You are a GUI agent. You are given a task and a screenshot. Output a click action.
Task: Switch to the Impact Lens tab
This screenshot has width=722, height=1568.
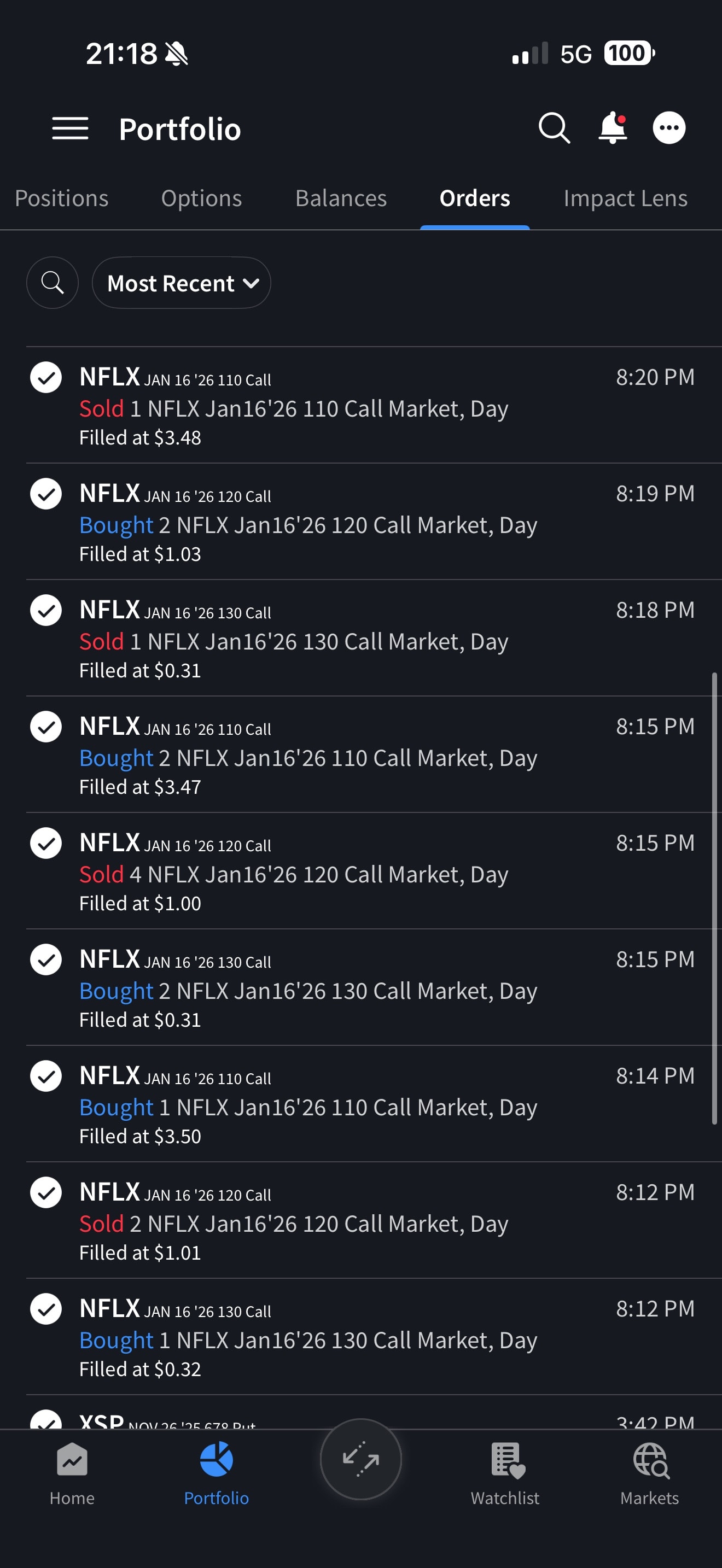625,198
